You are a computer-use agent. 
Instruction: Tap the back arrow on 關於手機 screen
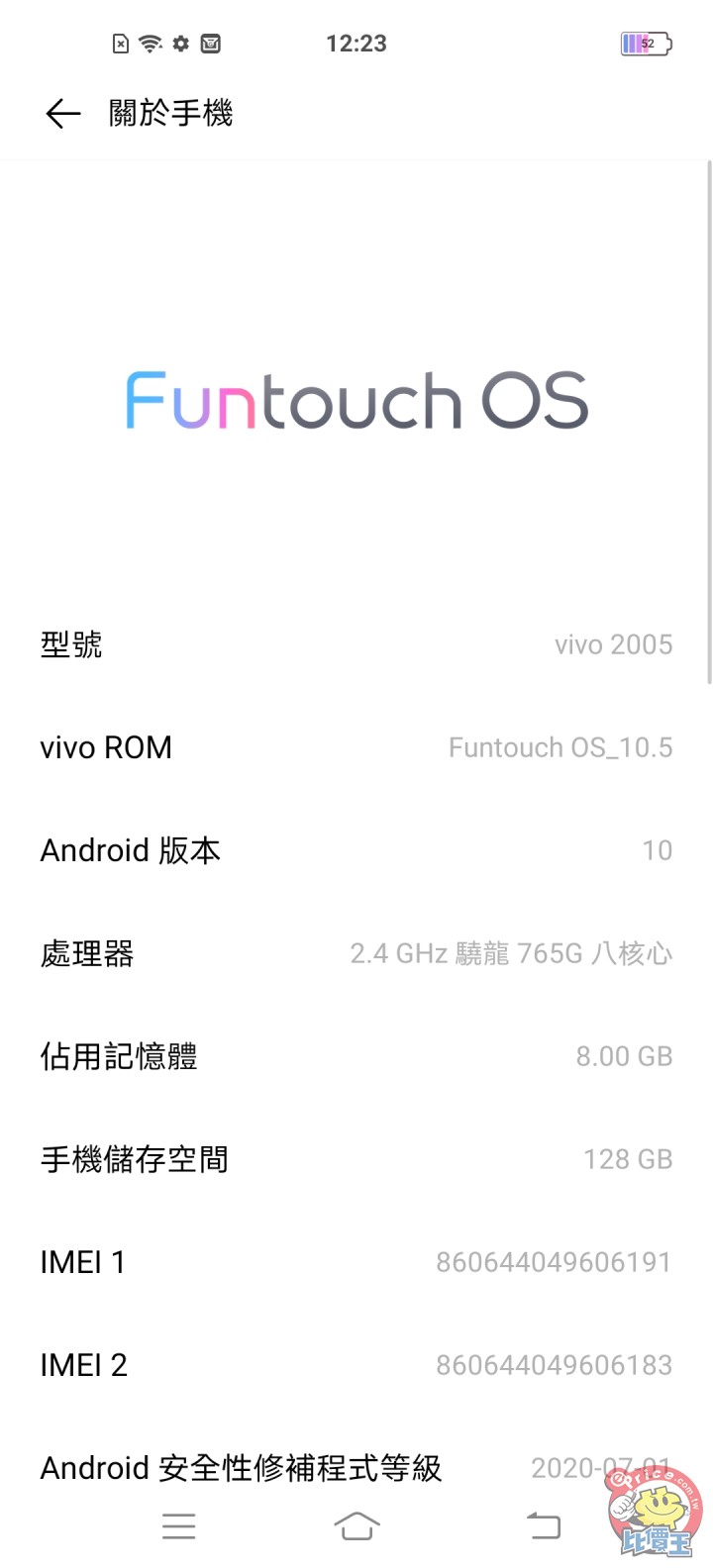pos(62,113)
